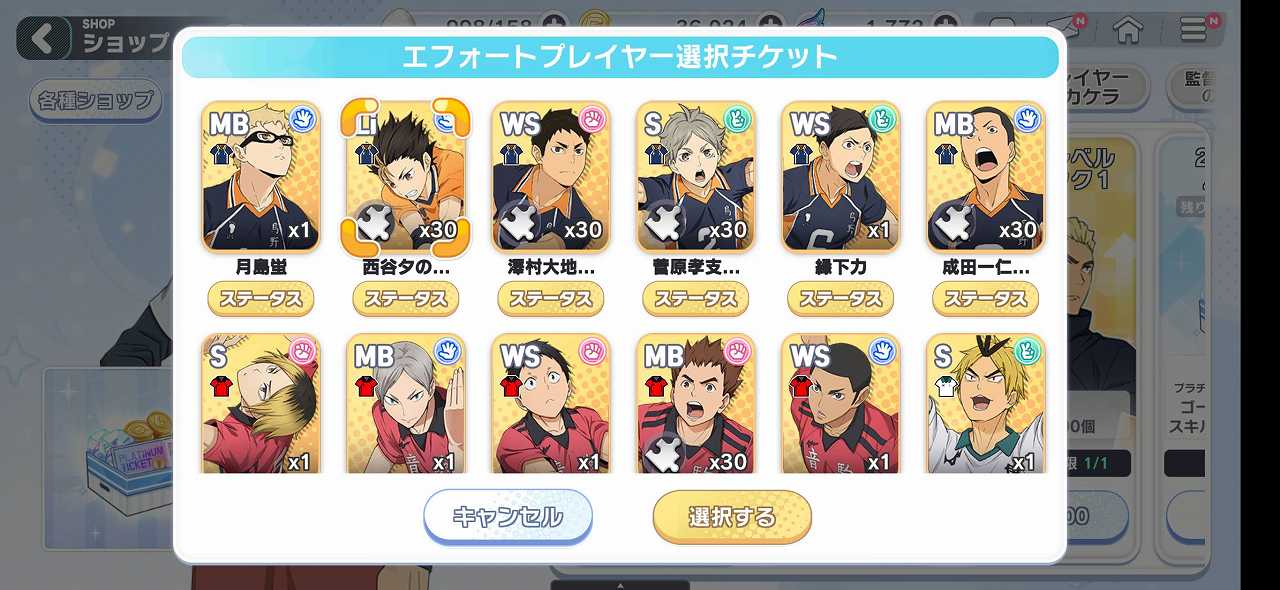This screenshot has height=590, width=1280.
Task: Select the blond-haired red-jersey S player card
Action: (261, 405)
